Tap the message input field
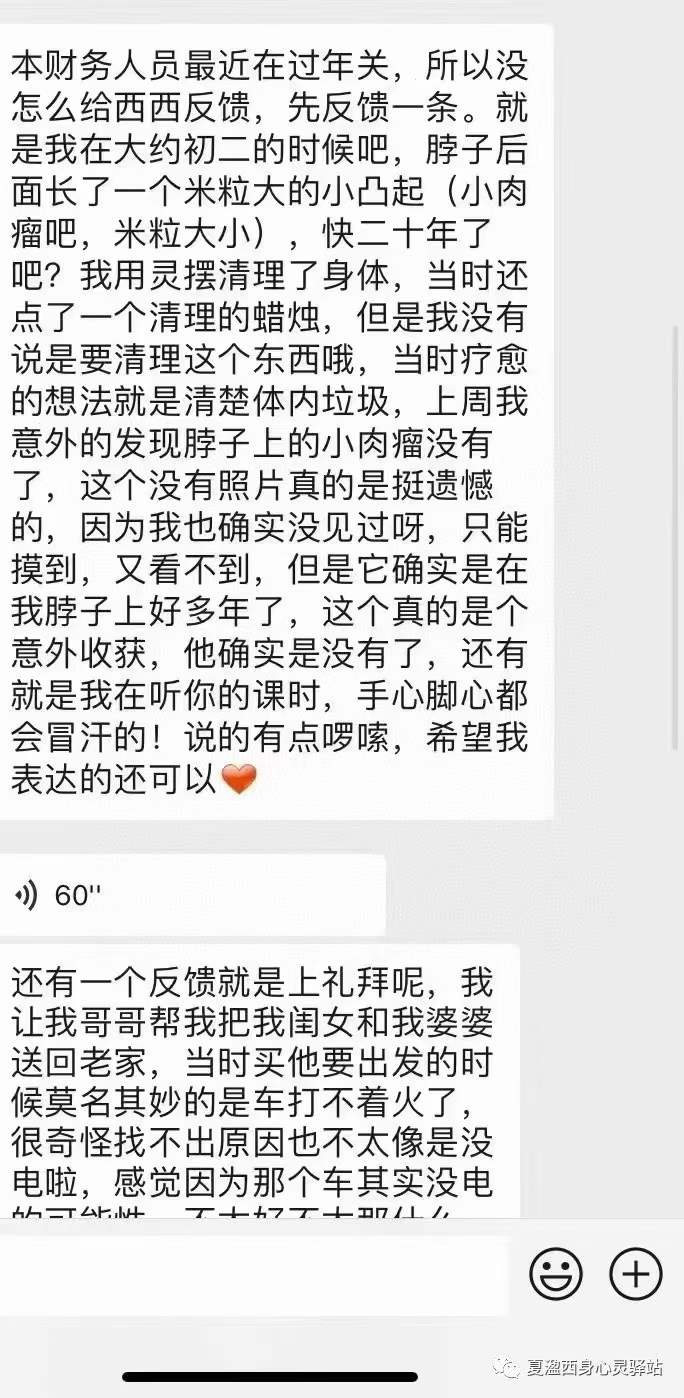684x1398 pixels. tap(255, 1275)
